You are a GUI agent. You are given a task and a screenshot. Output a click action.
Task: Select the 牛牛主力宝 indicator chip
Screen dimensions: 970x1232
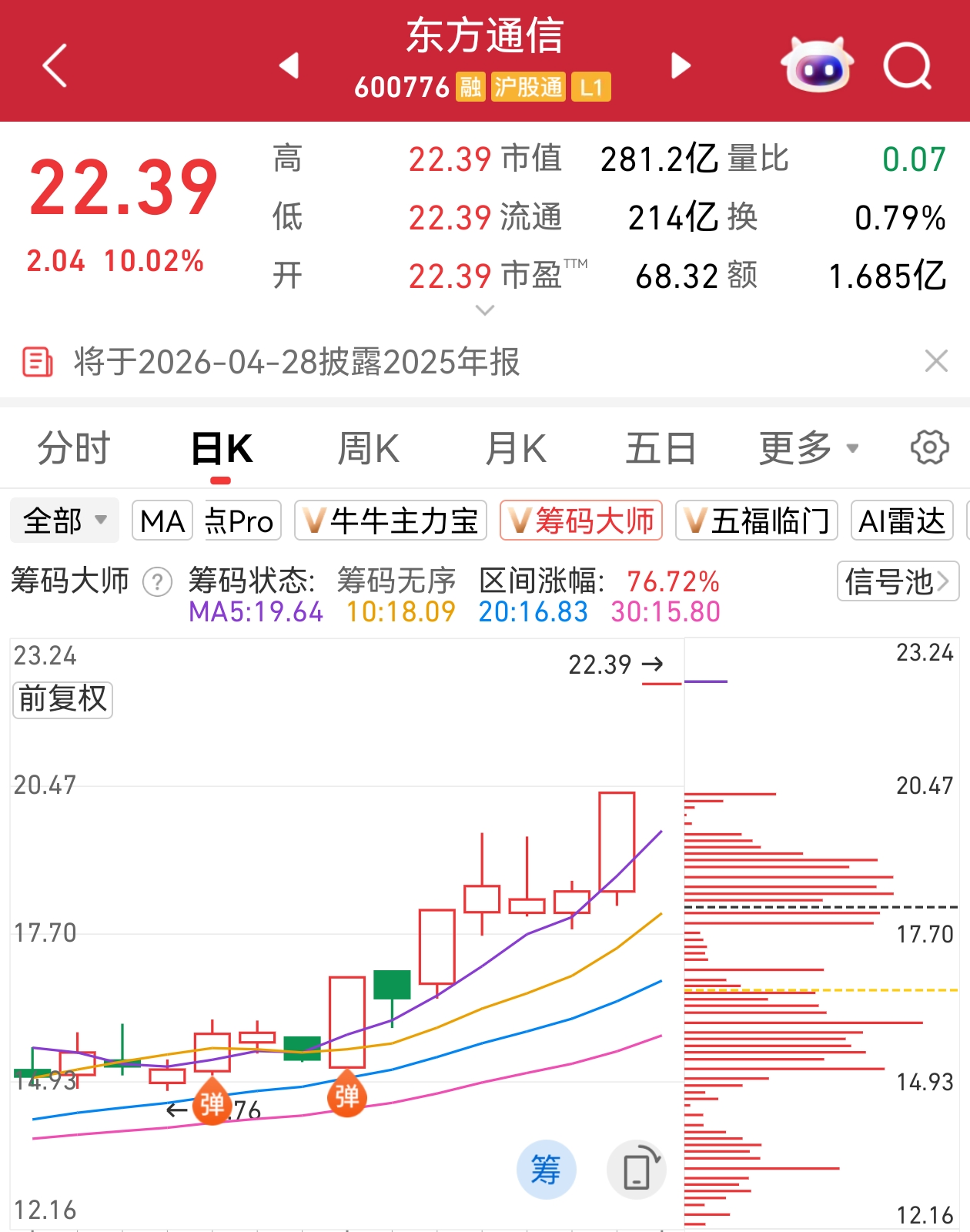click(391, 521)
